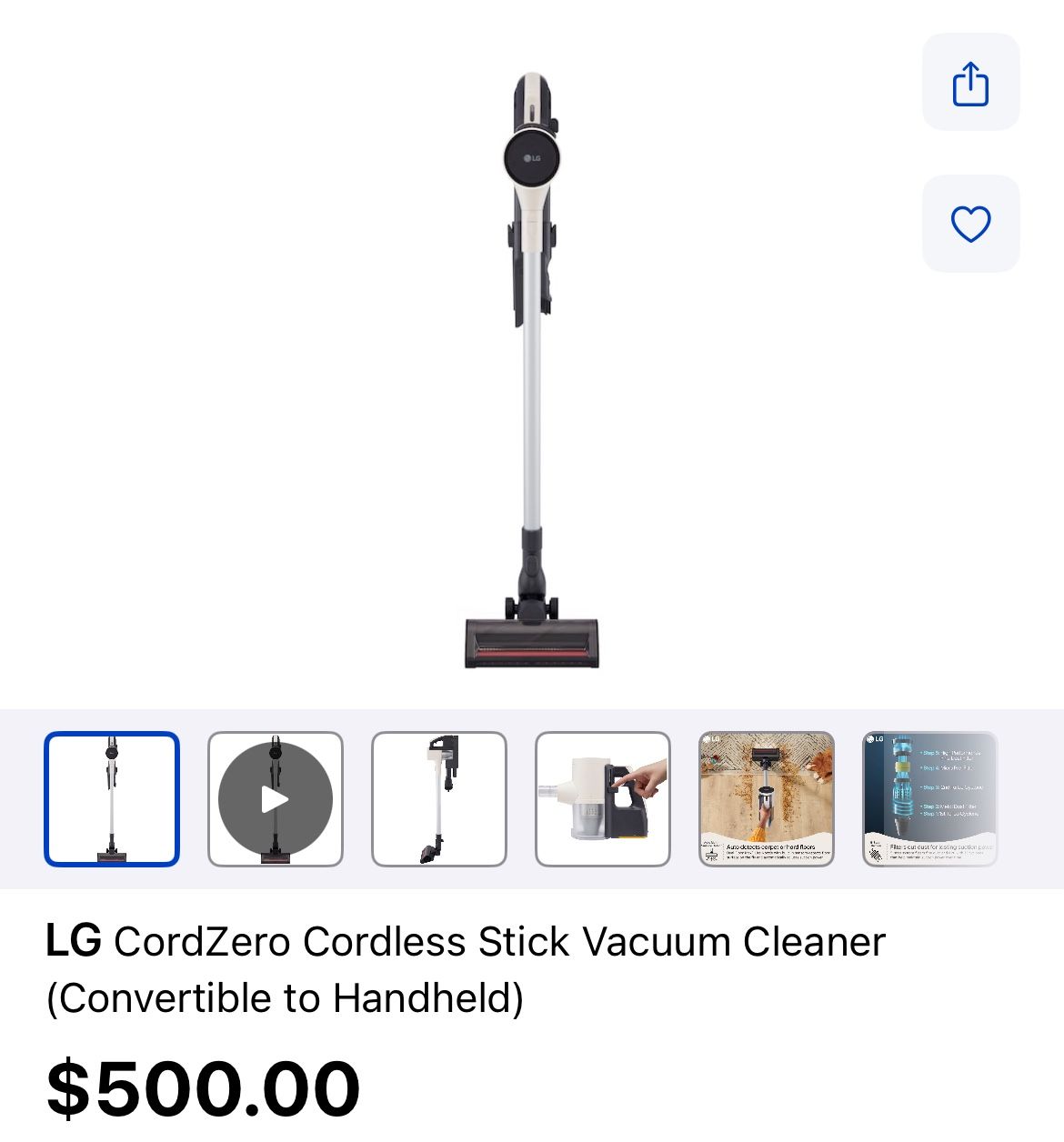View the "Filters out dust" infographic thumbnail
Screen dimensions: 1064x1142
coord(930,798)
